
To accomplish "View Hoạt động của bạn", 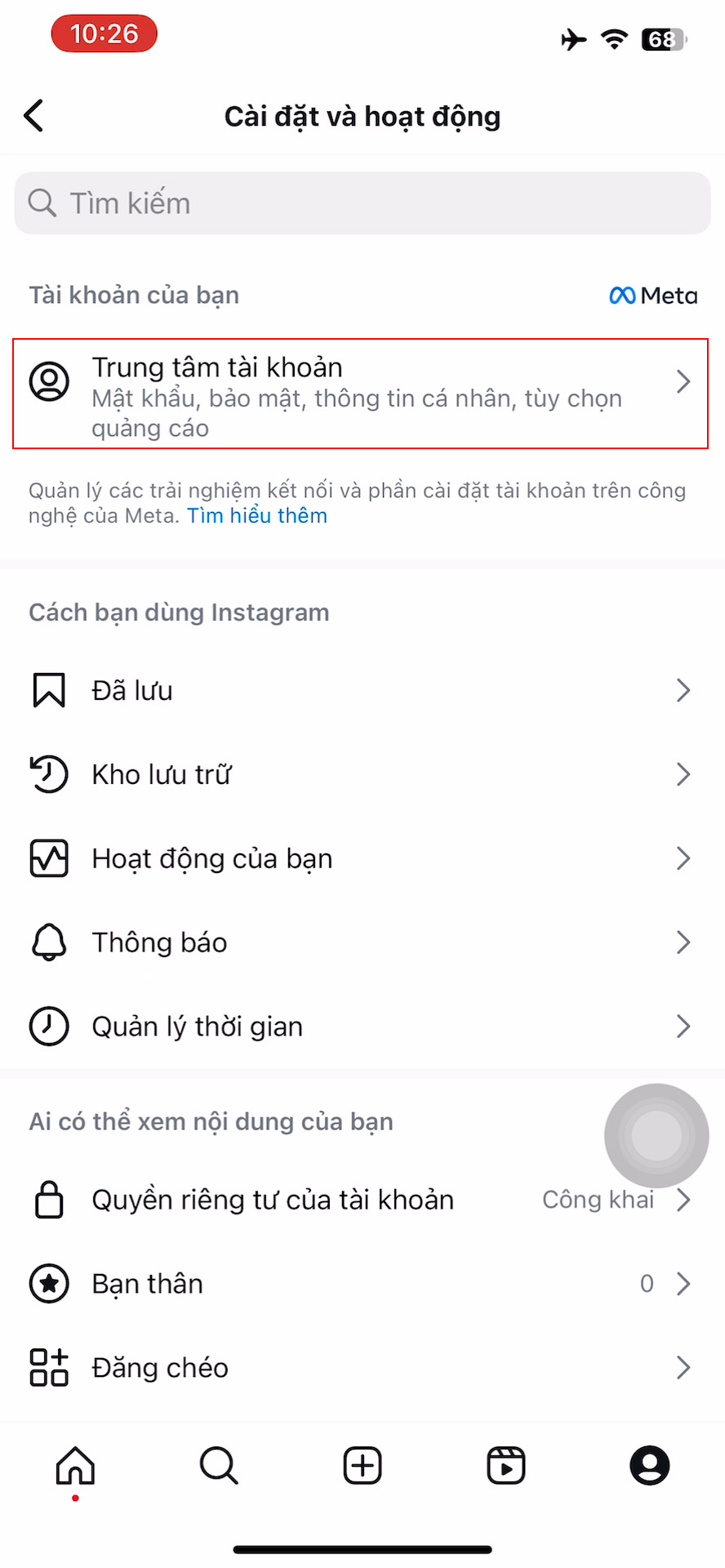I will coord(362,858).
